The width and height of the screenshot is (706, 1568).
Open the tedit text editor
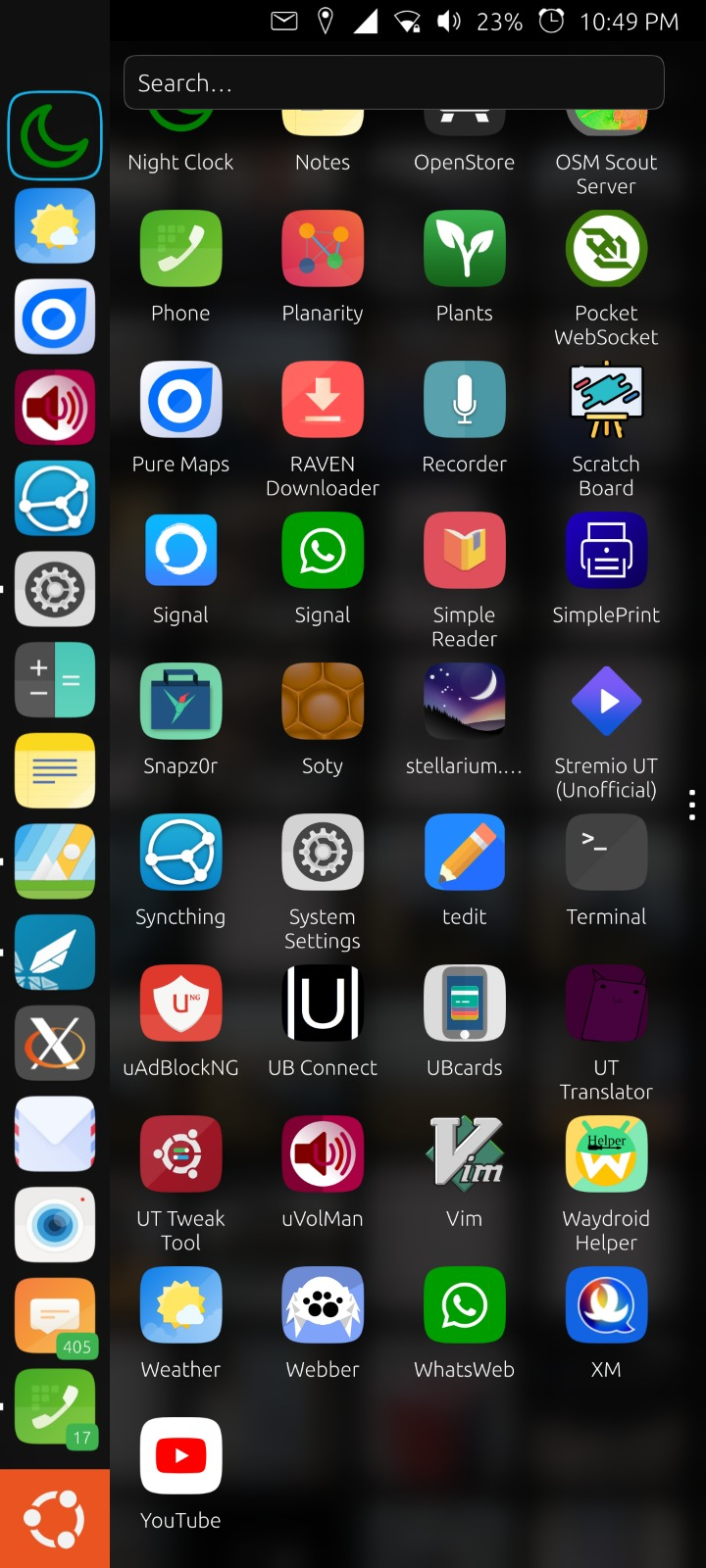tap(464, 855)
